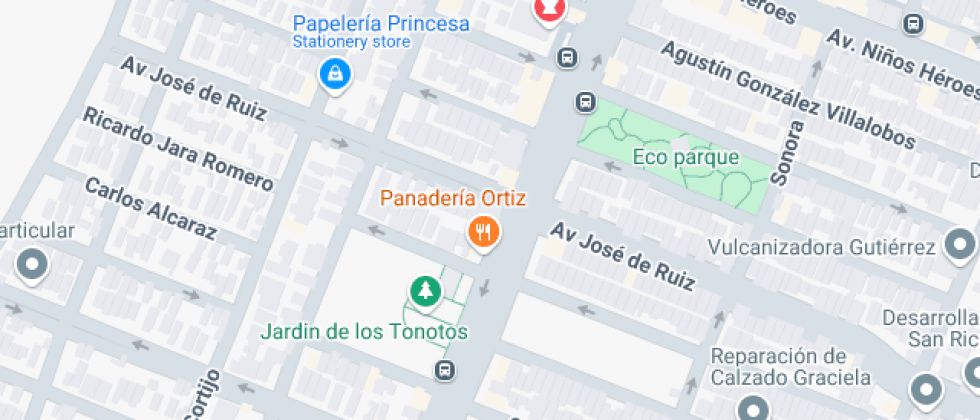Select the Panadería Ortiz restaurant marker
The image size is (980, 420).
[x=484, y=233]
